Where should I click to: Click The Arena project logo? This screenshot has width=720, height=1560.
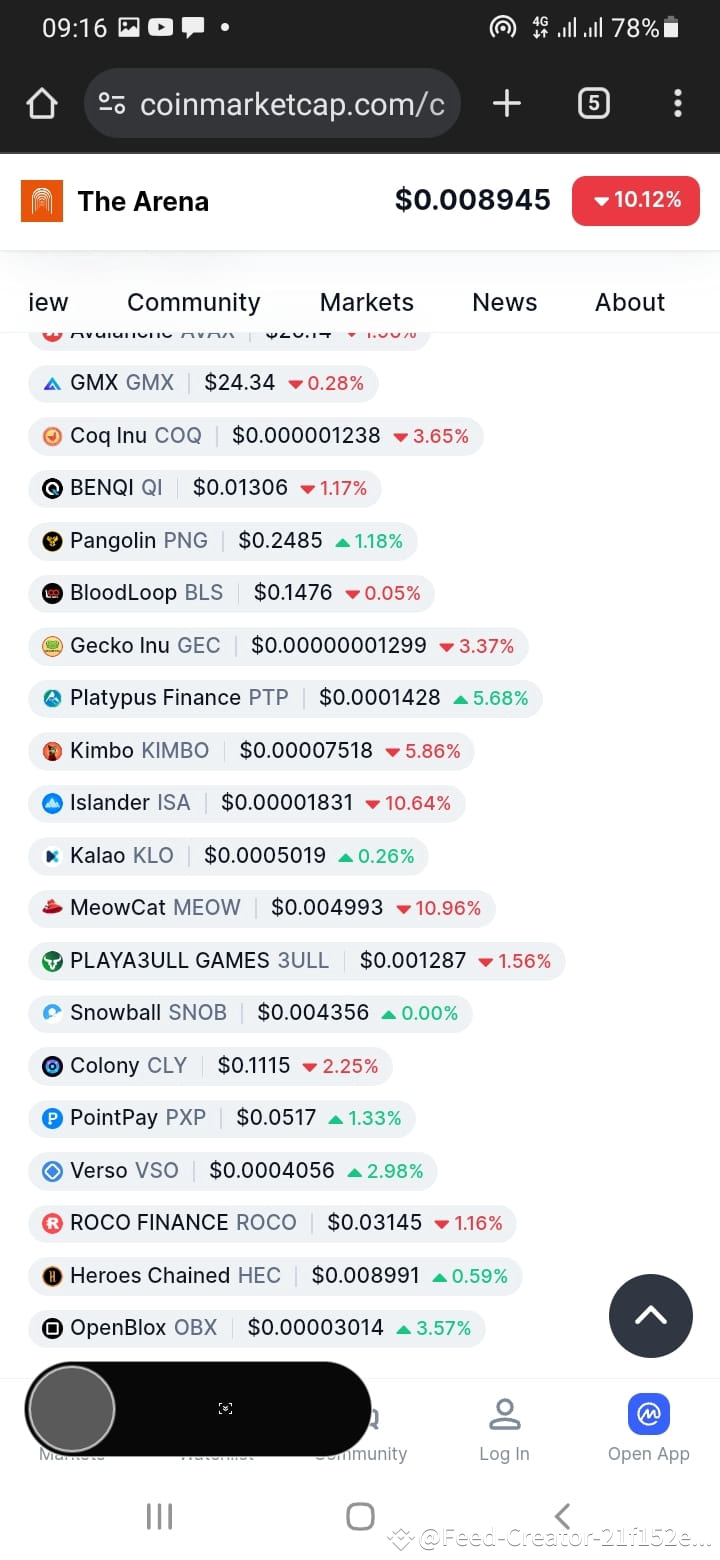[42, 200]
